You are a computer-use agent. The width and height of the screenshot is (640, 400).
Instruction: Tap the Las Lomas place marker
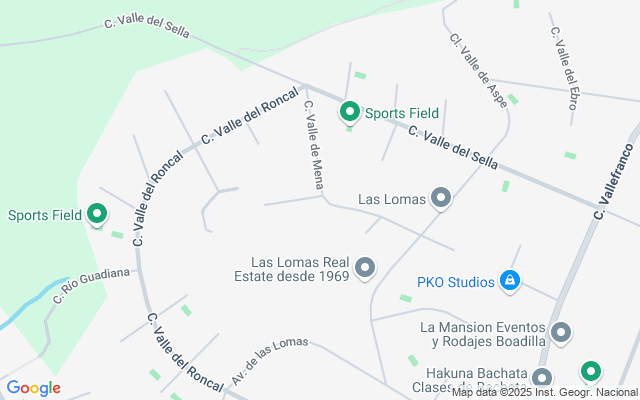click(x=441, y=198)
